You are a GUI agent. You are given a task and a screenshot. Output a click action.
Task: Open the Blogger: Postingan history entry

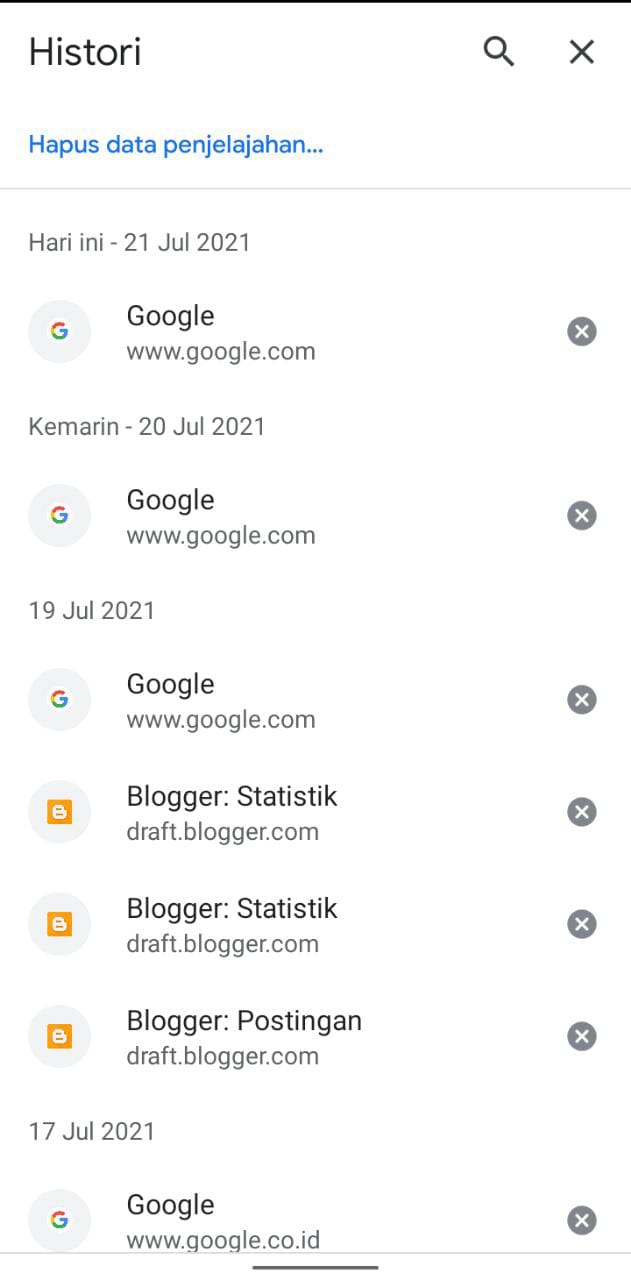point(244,1036)
